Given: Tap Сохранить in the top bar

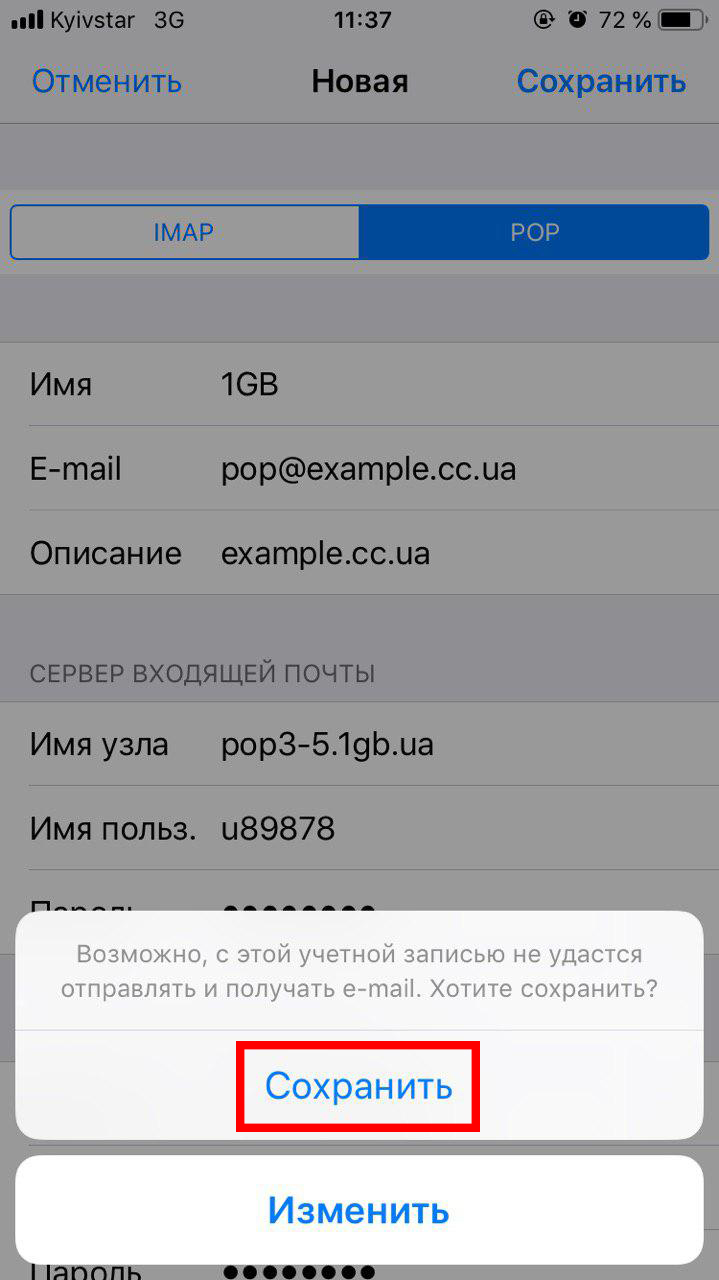Looking at the screenshot, I should click(601, 81).
